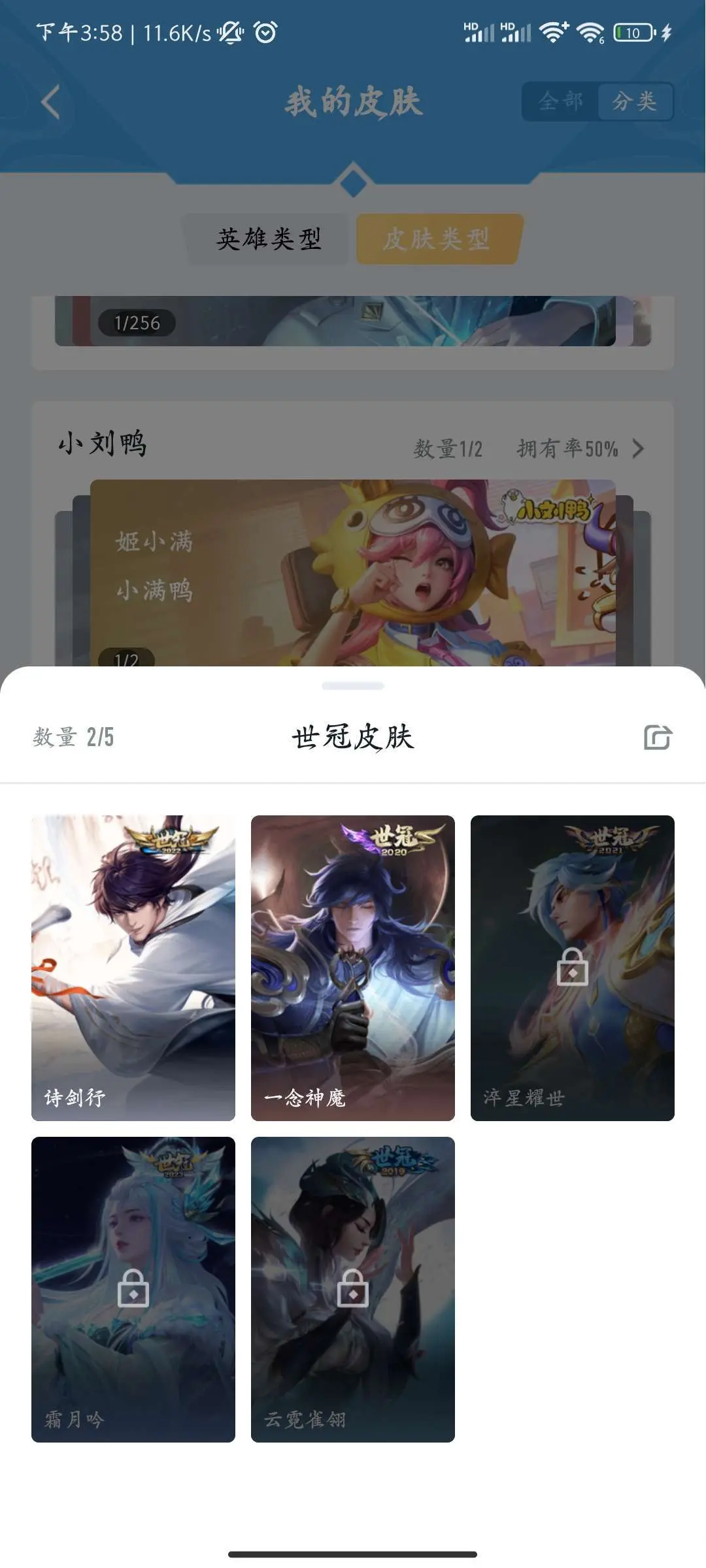Switch to the 全部 view
Viewport: 706px width, 1568px height.
(x=561, y=101)
